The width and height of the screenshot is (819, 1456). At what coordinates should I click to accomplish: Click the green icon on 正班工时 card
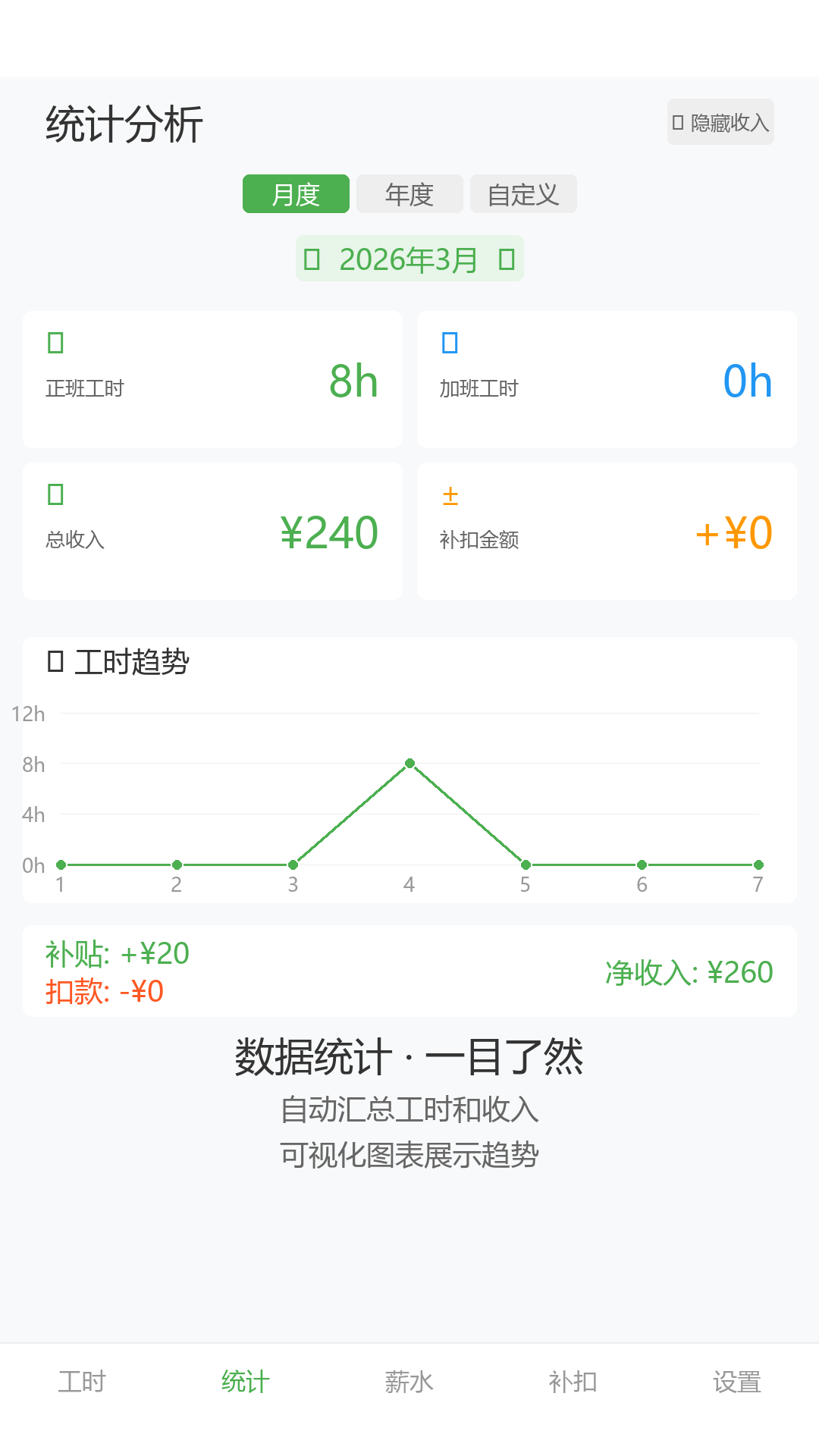coord(53,343)
